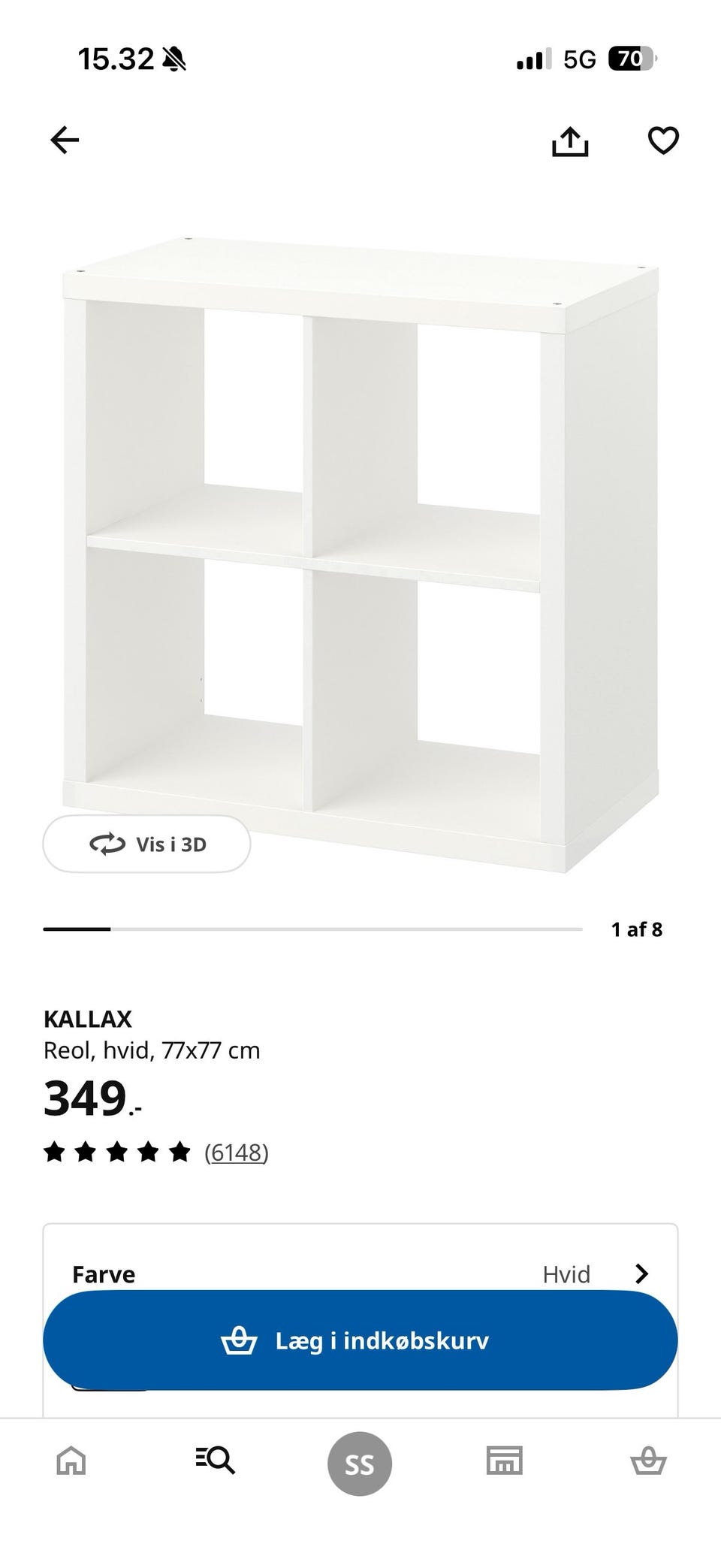
Task: Tap Læg i indkøbskurv button
Action: tap(360, 1340)
